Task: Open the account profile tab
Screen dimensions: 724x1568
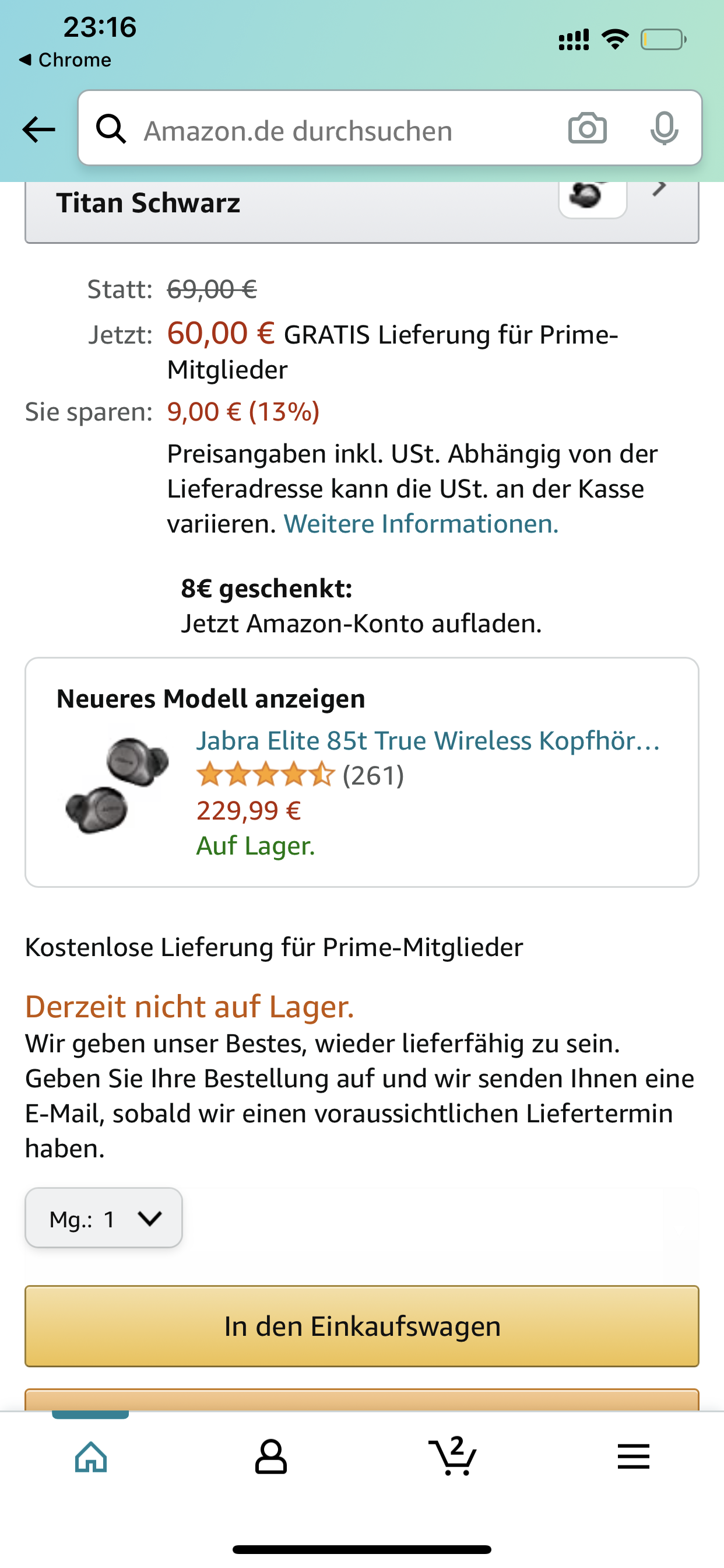Action: coord(270,1457)
